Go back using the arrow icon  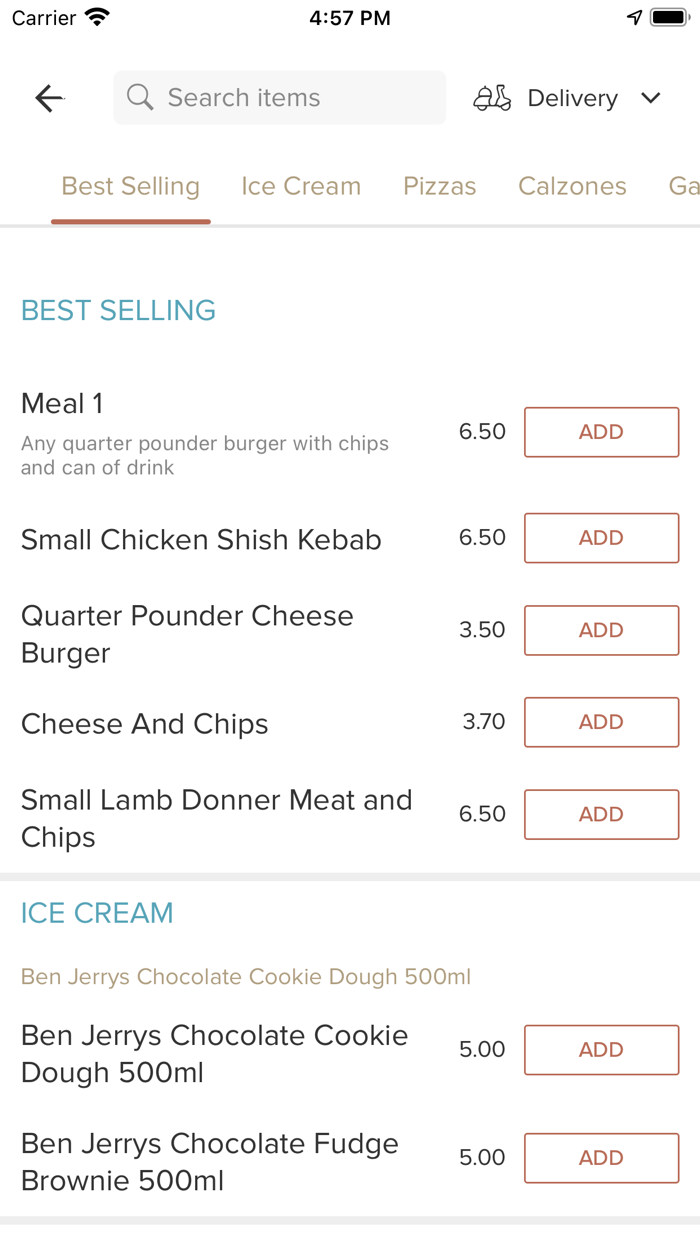[x=49, y=98]
